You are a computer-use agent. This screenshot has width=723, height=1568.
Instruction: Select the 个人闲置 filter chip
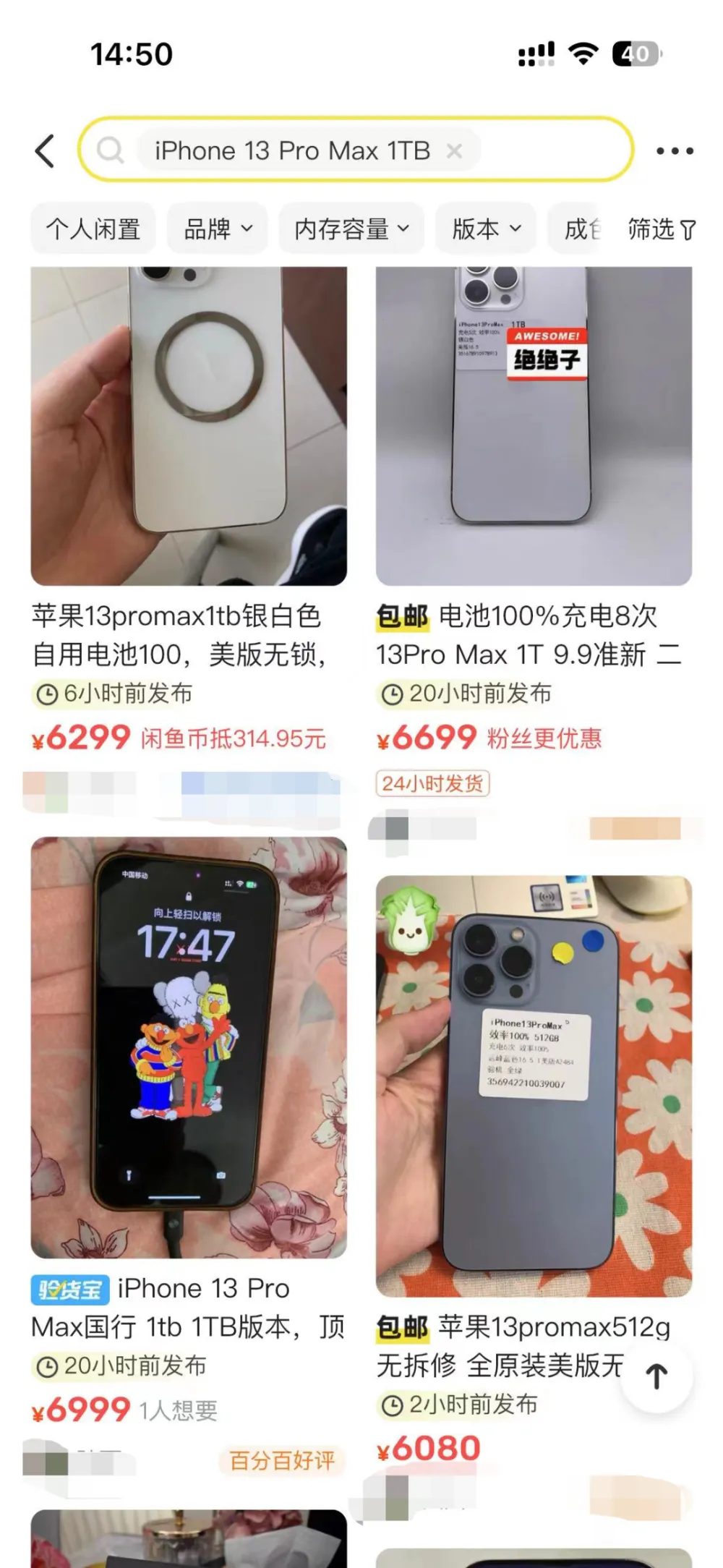[x=93, y=229]
